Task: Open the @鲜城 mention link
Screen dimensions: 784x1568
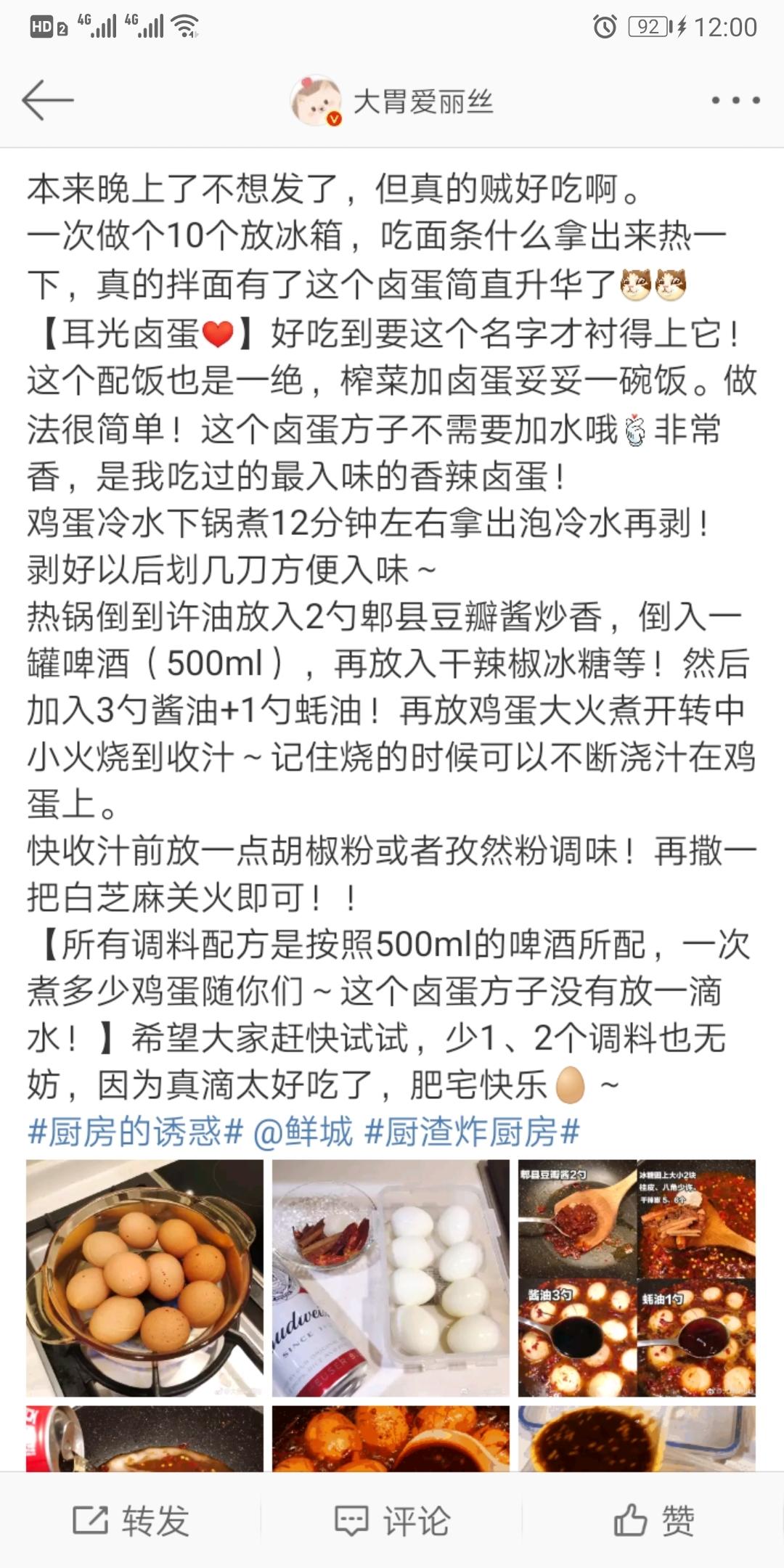Action: [303, 1132]
